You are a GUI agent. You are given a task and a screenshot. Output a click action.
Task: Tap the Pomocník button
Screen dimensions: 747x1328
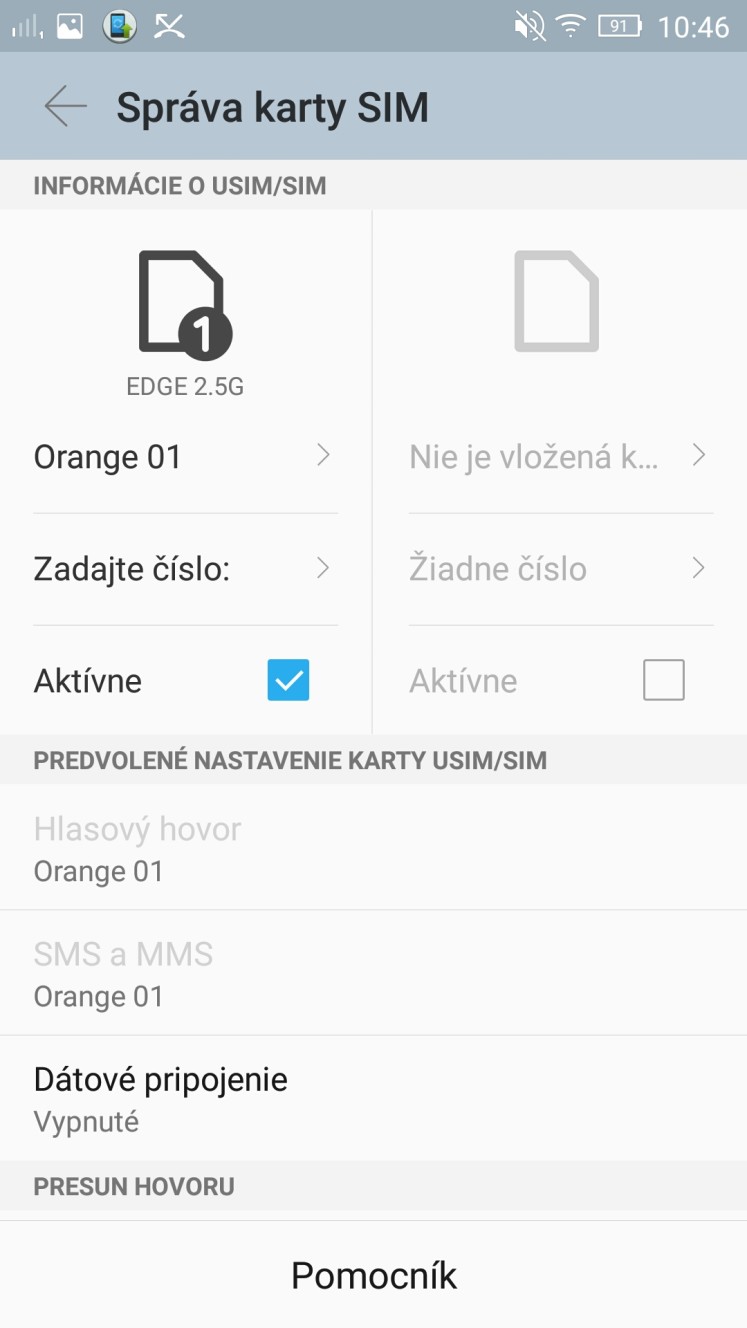(x=373, y=1275)
